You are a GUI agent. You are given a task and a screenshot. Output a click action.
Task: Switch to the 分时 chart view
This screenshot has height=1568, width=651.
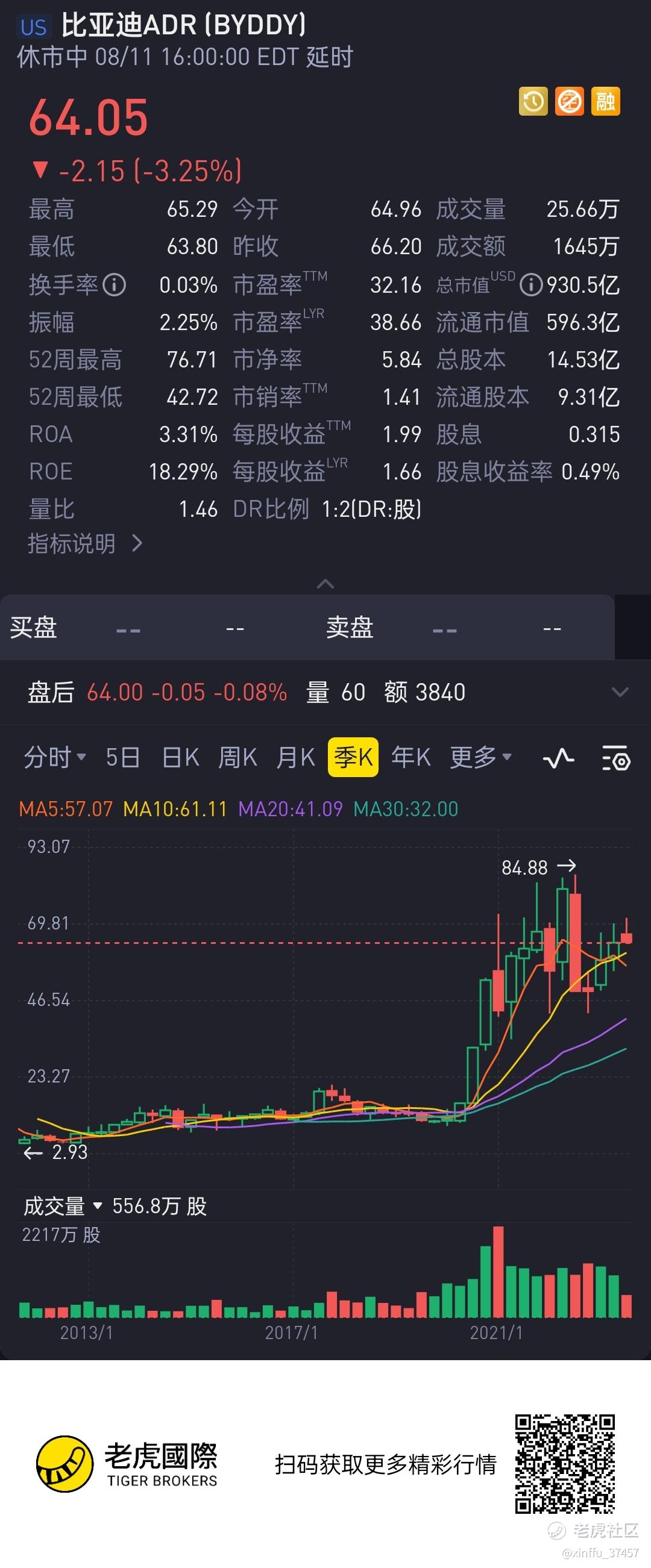point(54,758)
